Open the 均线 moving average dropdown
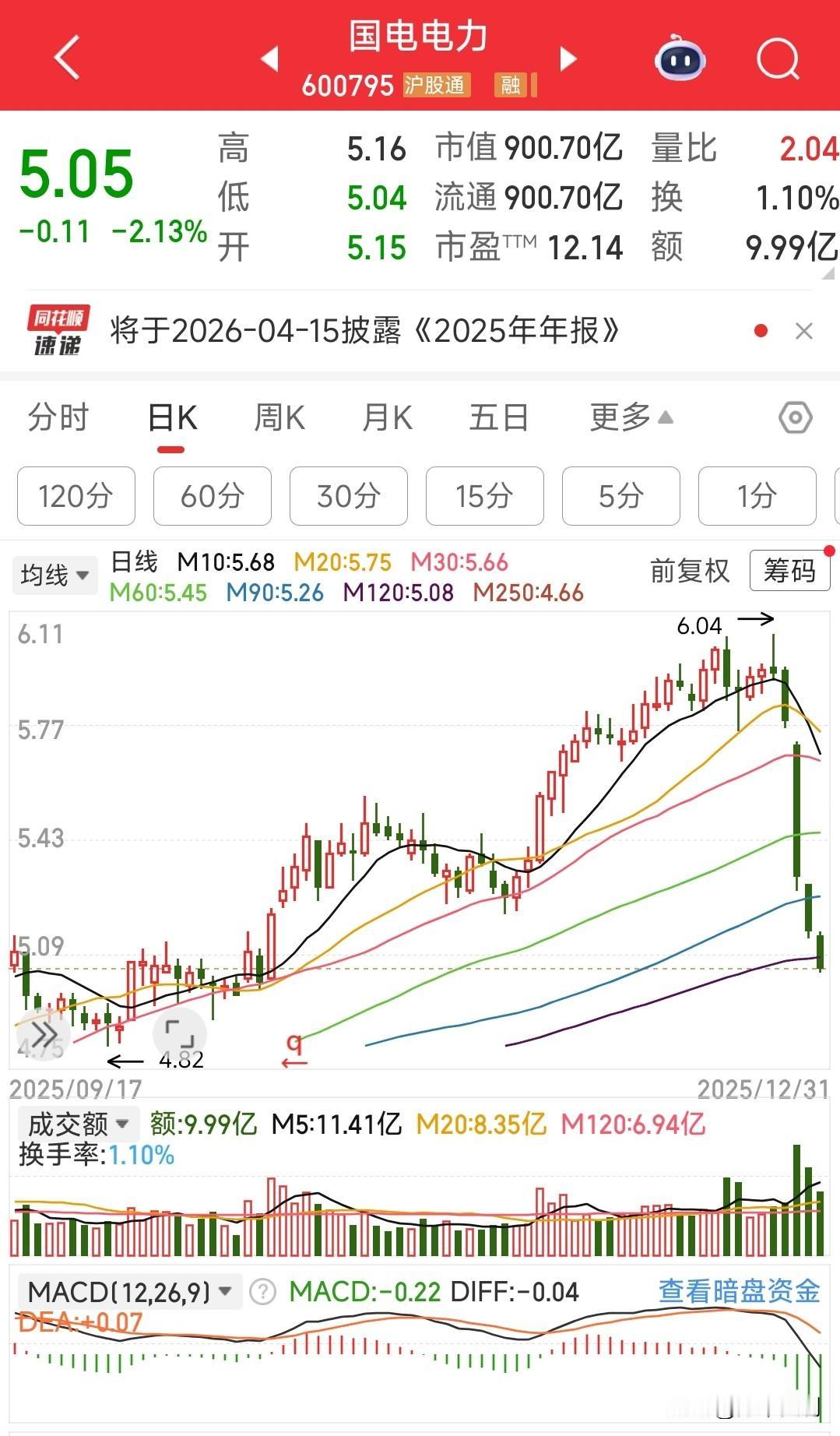The width and height of the screenshot is (840, 1436). pyautogui.click(x=54, y=575)
